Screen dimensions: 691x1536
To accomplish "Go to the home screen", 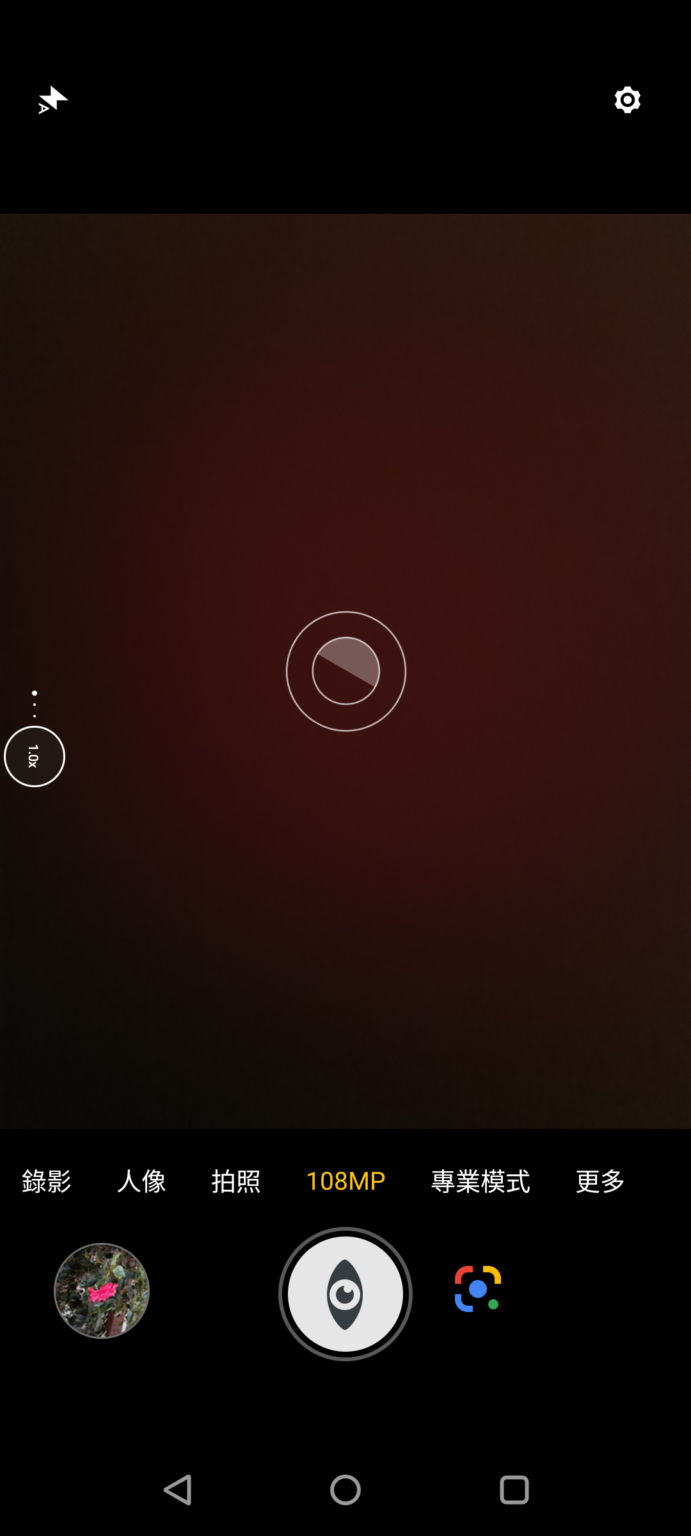I will (345, 1490).
